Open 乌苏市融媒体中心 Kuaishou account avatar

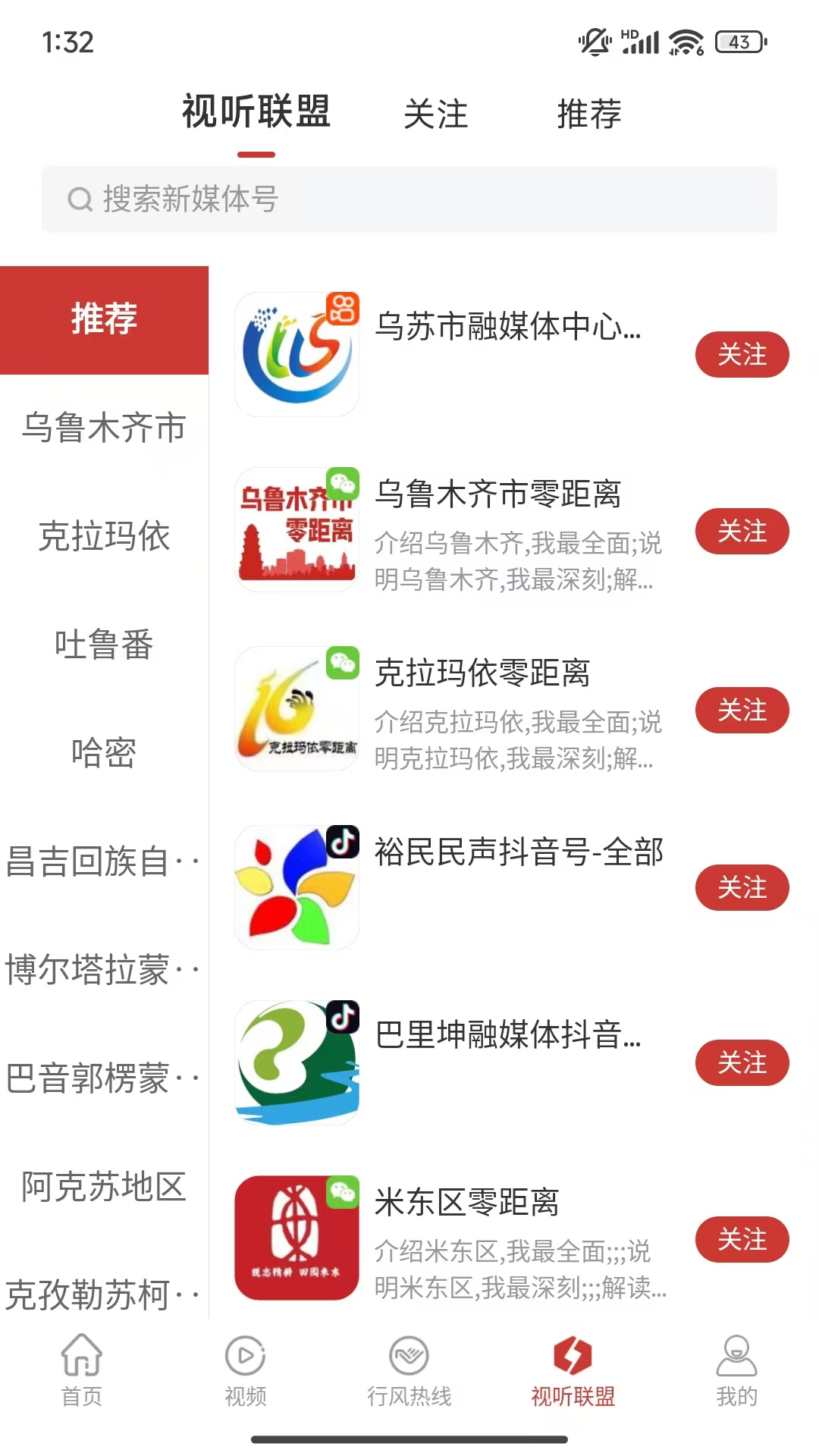coord(297,353)
